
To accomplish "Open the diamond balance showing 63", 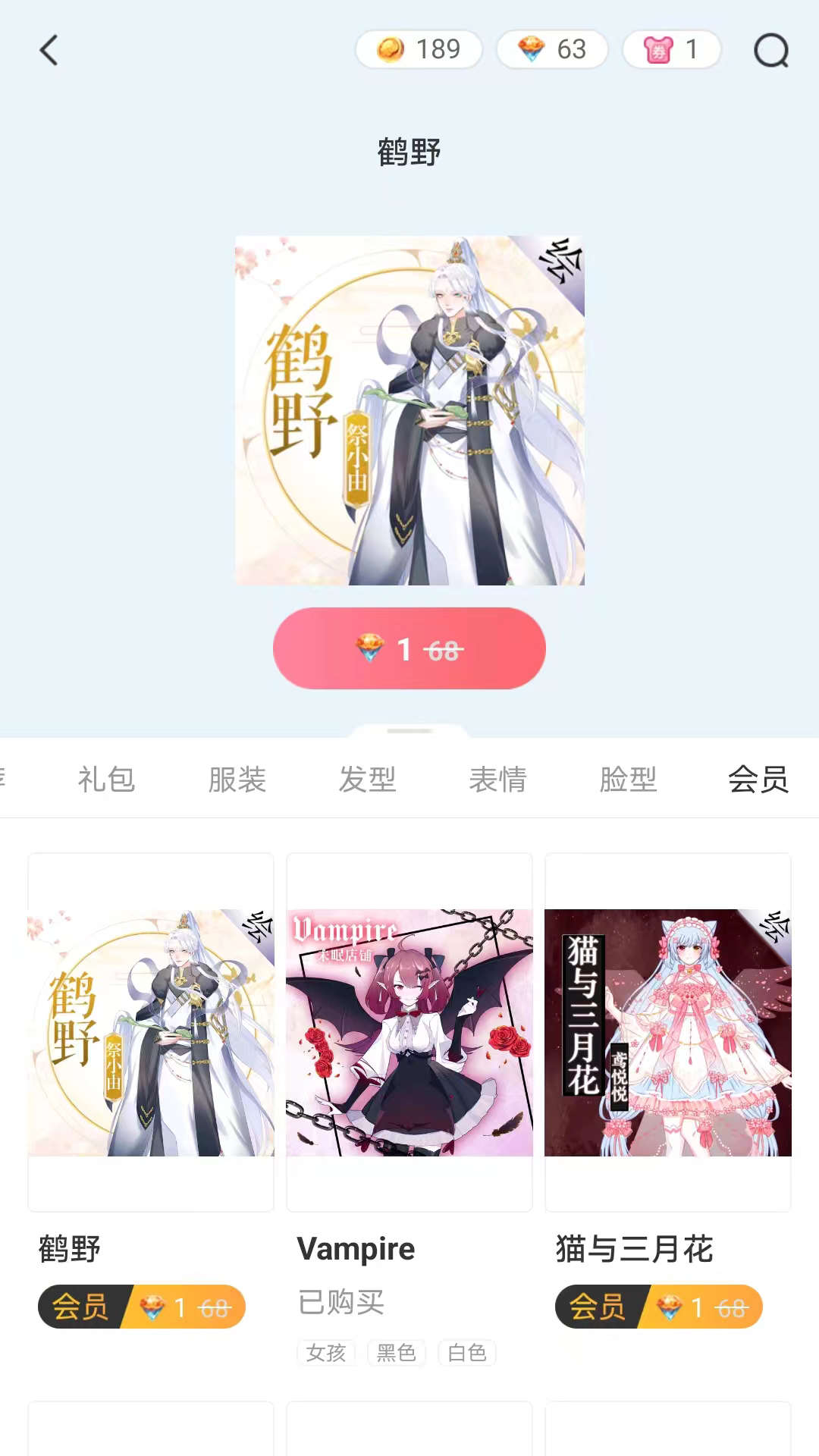I will (x=552, y=50).
